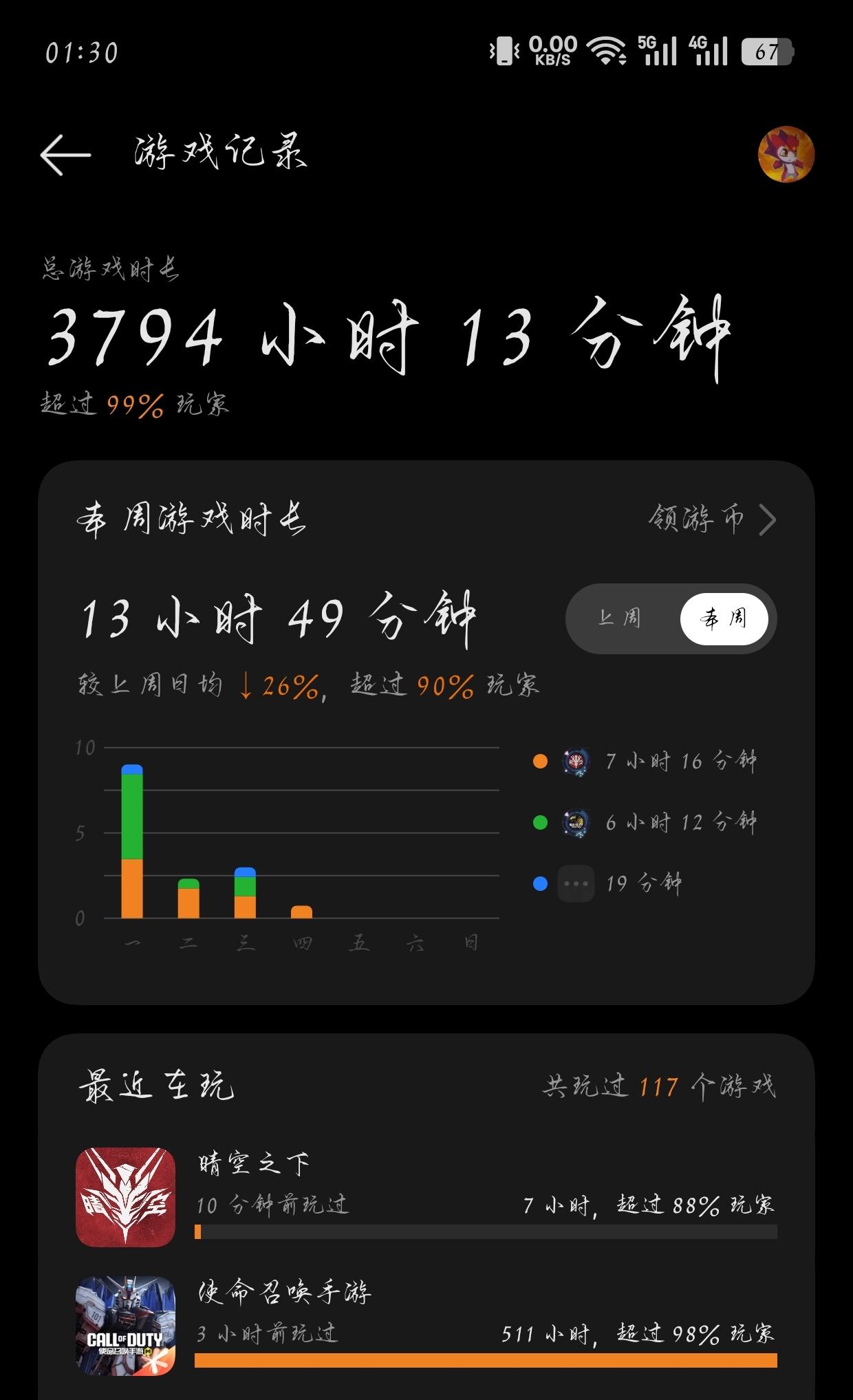Select the 本周 toggle option
Viewport: 853px width, 1400px height.
coord(724,618)
